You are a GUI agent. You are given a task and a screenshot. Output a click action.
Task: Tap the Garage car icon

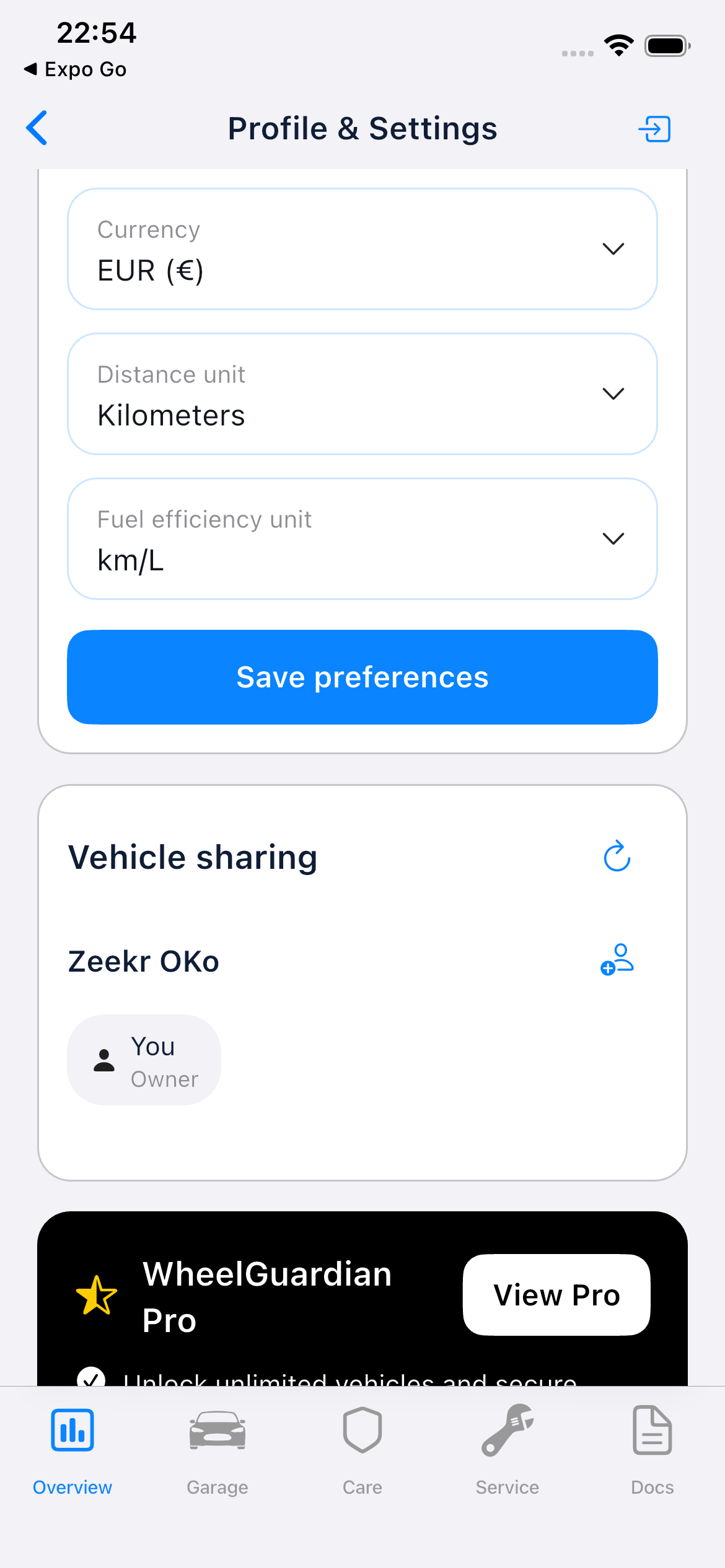click(217, 1429)
